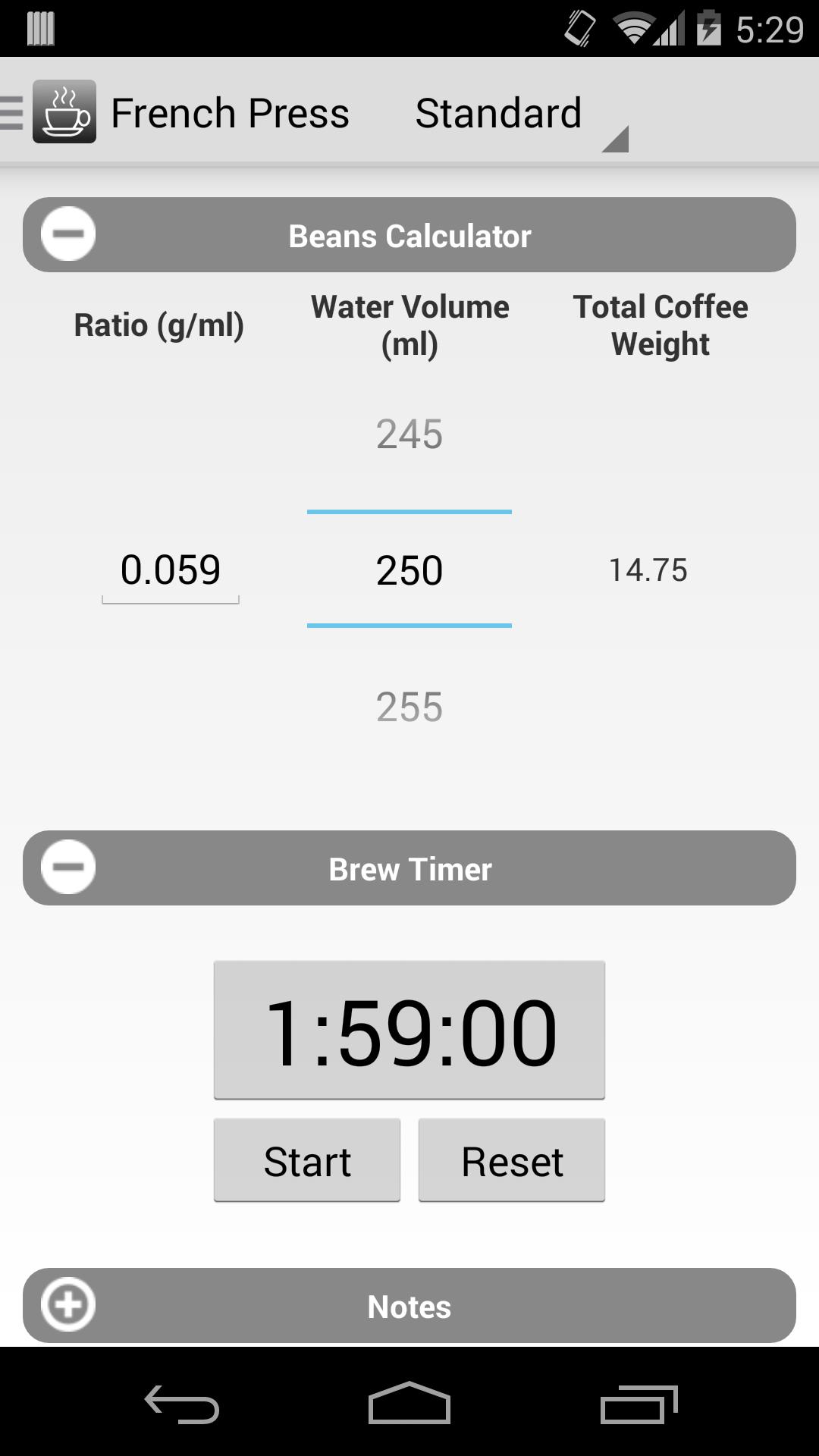Reset the brew timer

pyautogui.click(x=511, y=1159)
